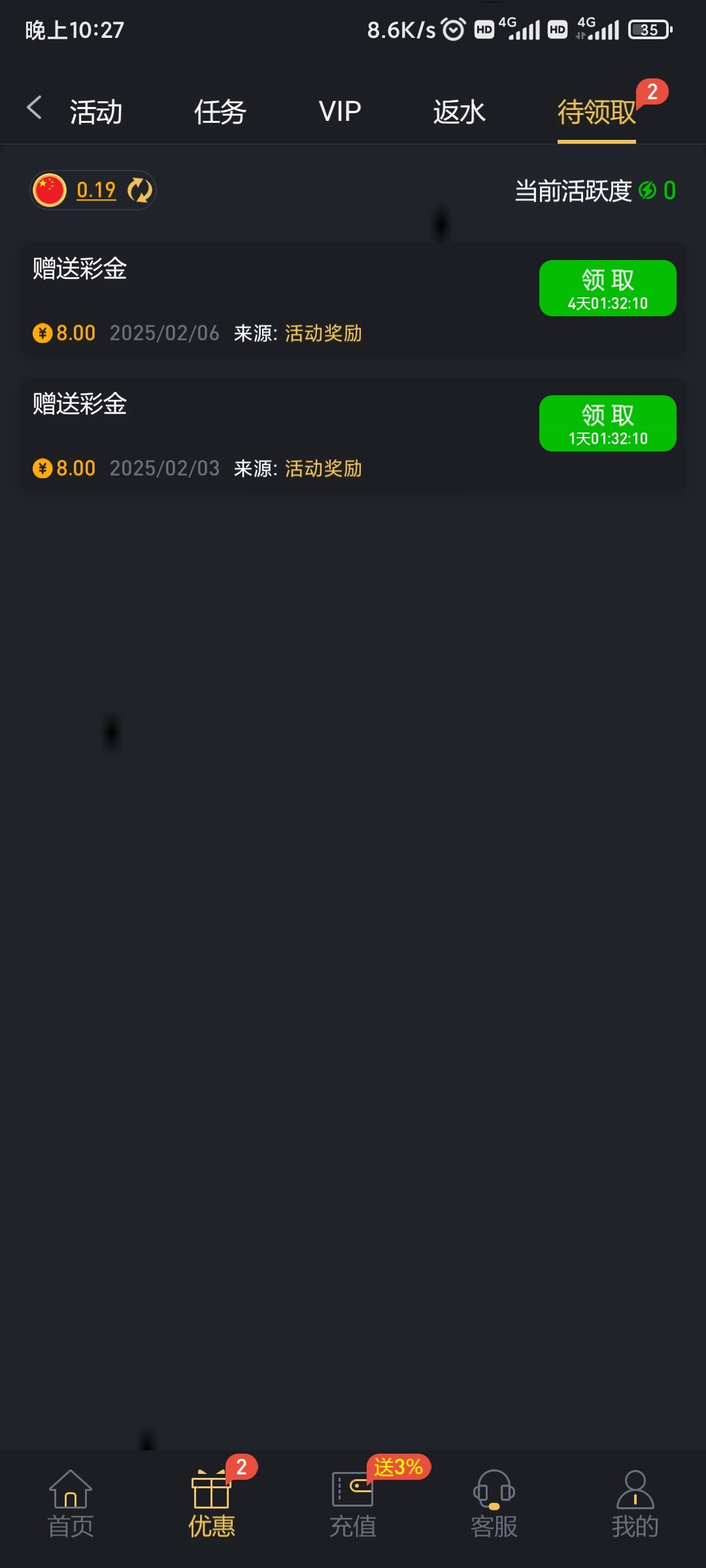Contact 客服 customer service
The image size is (706, 1568).
494,1504
